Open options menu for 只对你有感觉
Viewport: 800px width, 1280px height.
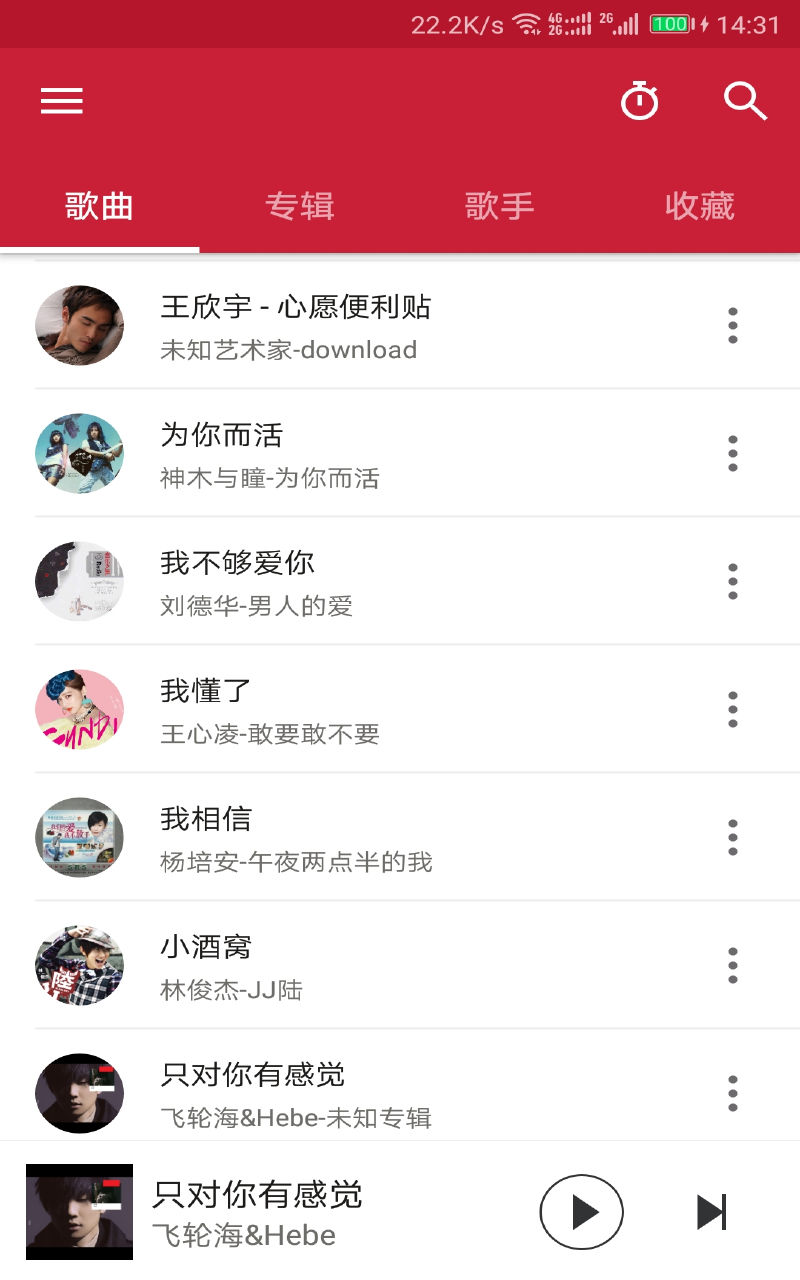(733, 1093)
